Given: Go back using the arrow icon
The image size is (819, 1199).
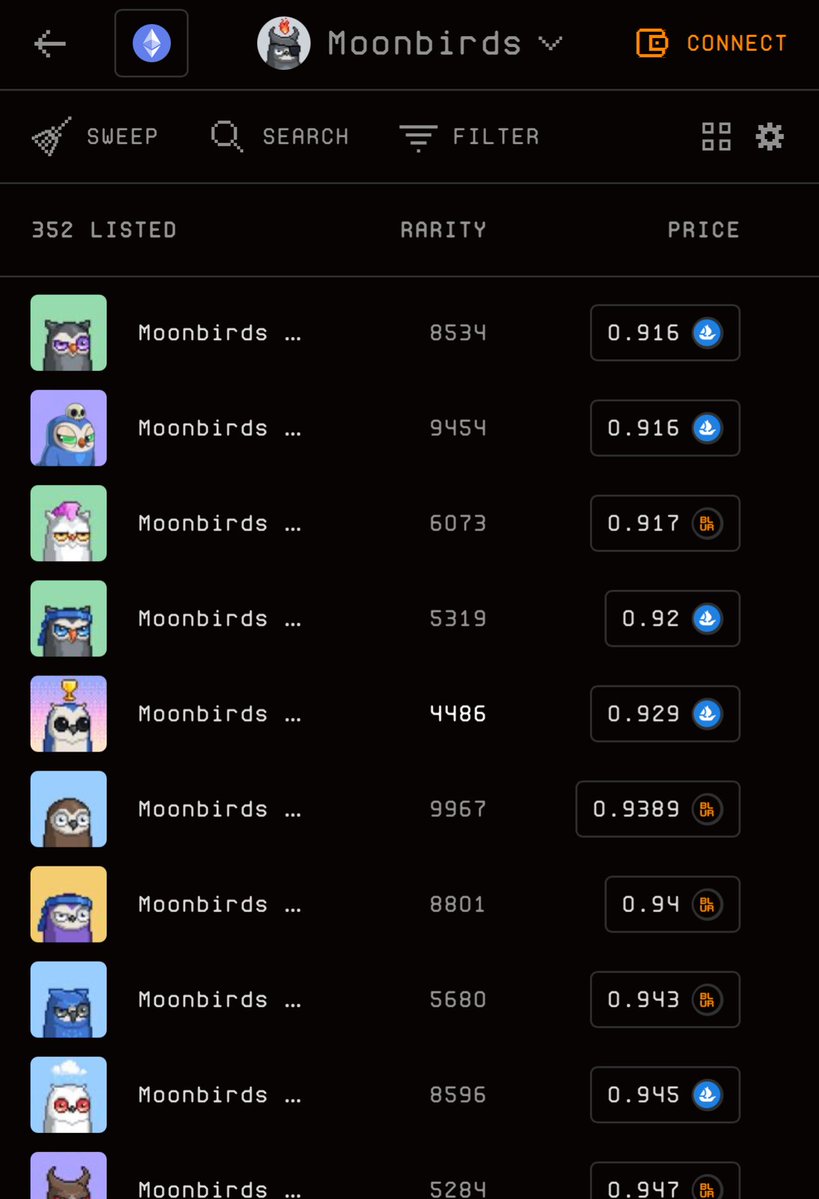Looking at the screenshot, I should [50, 43].
